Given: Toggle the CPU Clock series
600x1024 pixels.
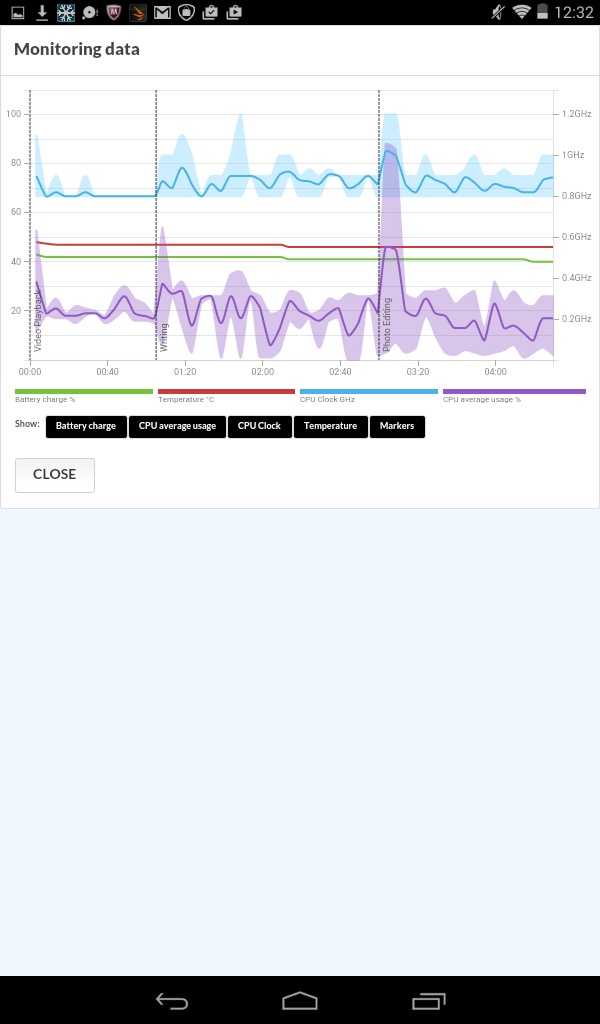Looking at the screenshot, I should [259, 426].
